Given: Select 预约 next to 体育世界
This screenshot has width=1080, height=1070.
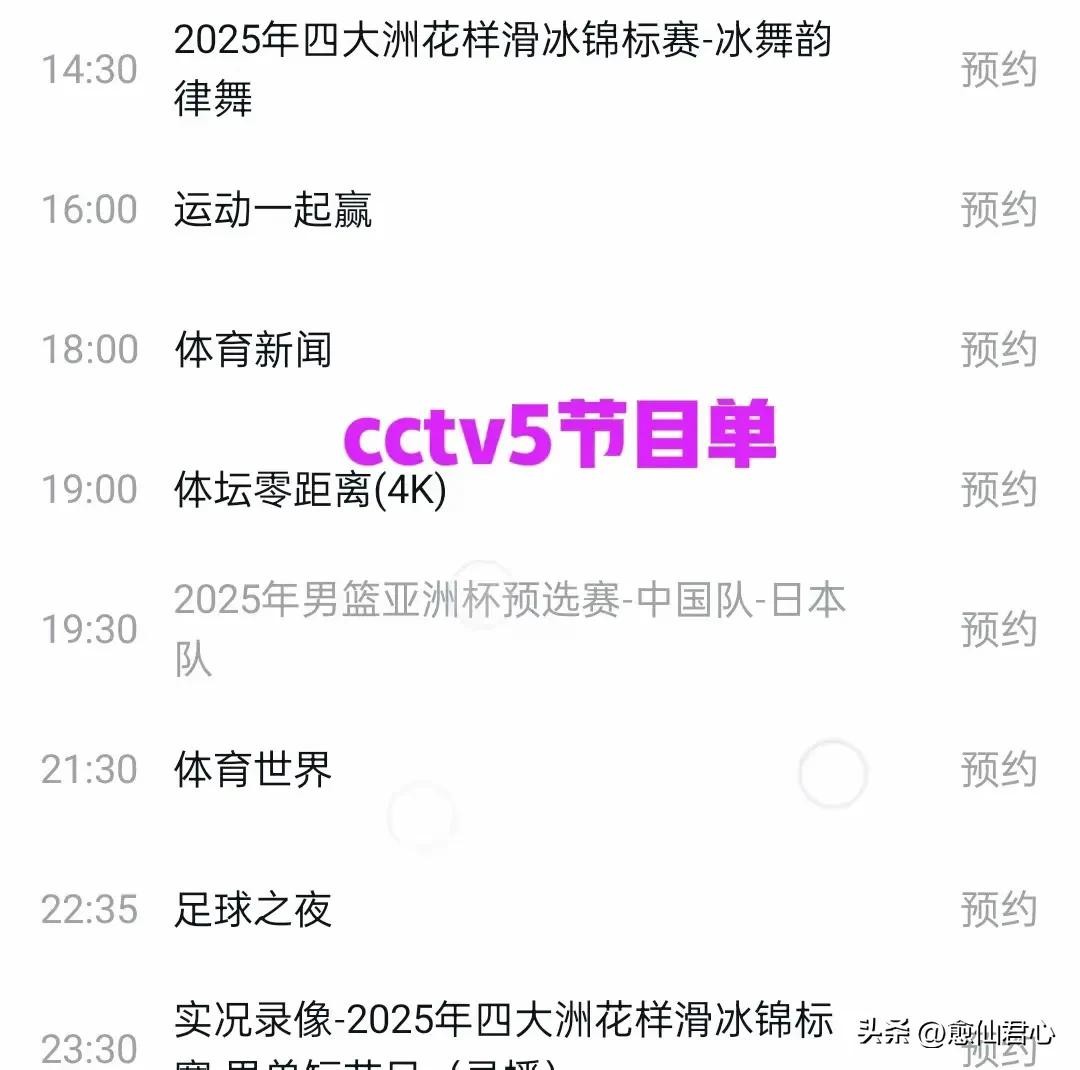Looking at the screenshot, I should coord(998,770).
